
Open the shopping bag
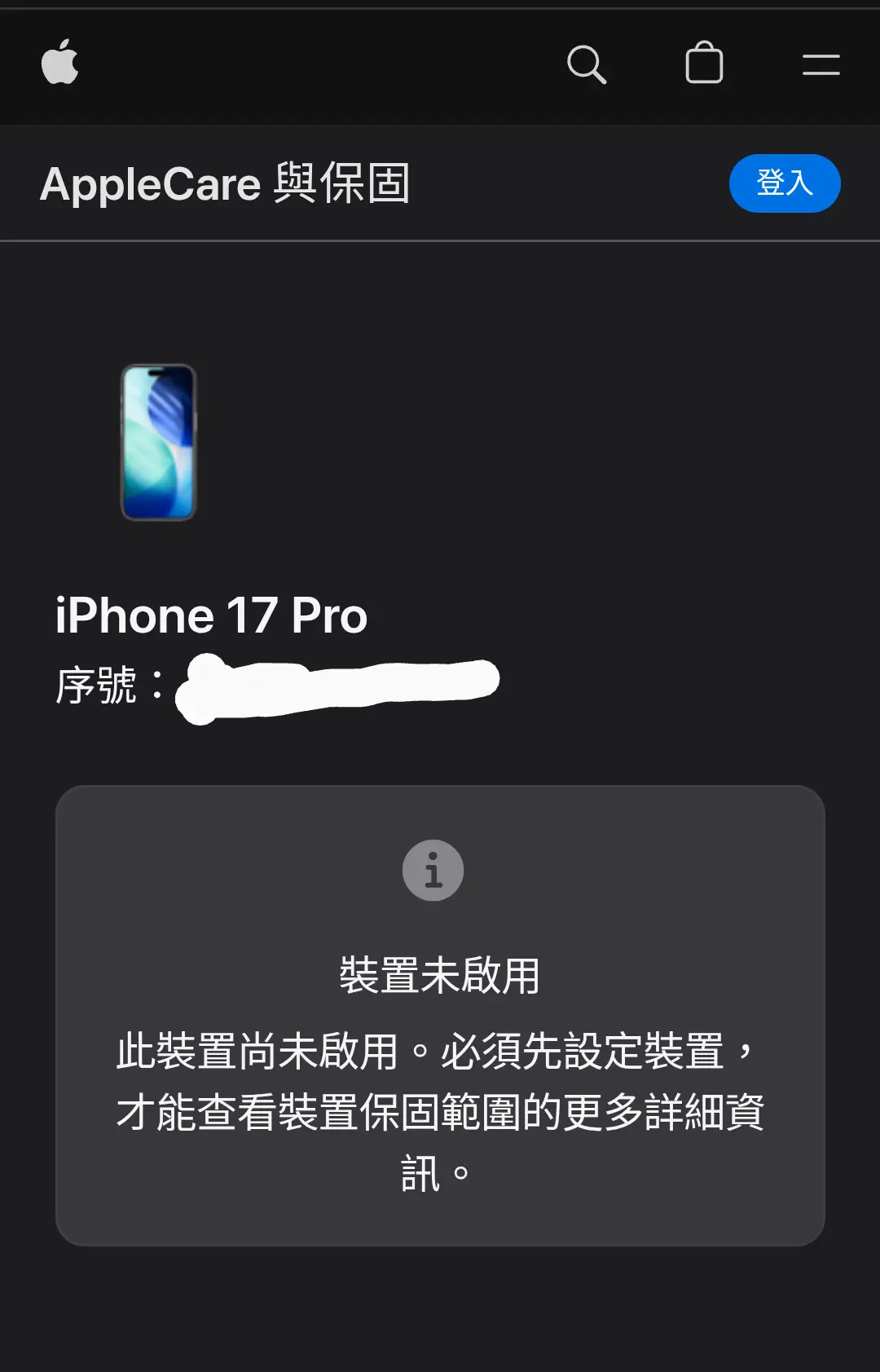pos(704,64)
